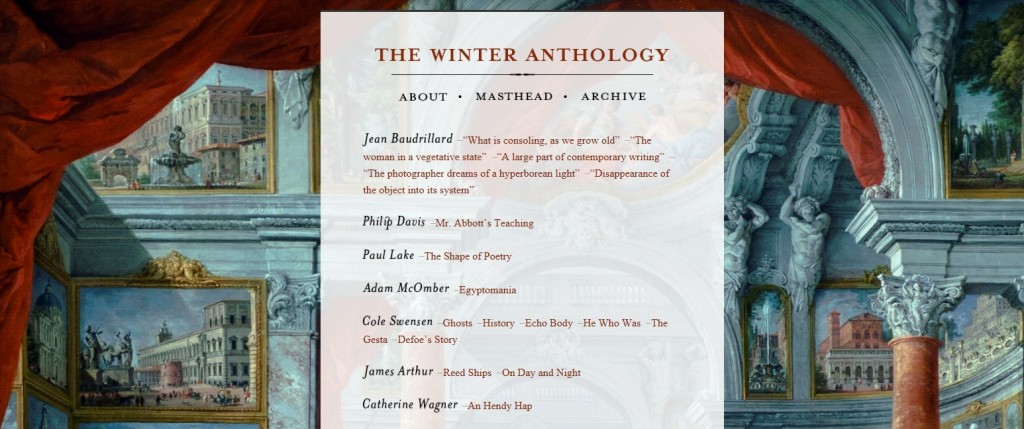Image resolution: width=1024 pixels, height=429 pixels.
Task: Select the History link by Cole Swensen
Action: 498,323
